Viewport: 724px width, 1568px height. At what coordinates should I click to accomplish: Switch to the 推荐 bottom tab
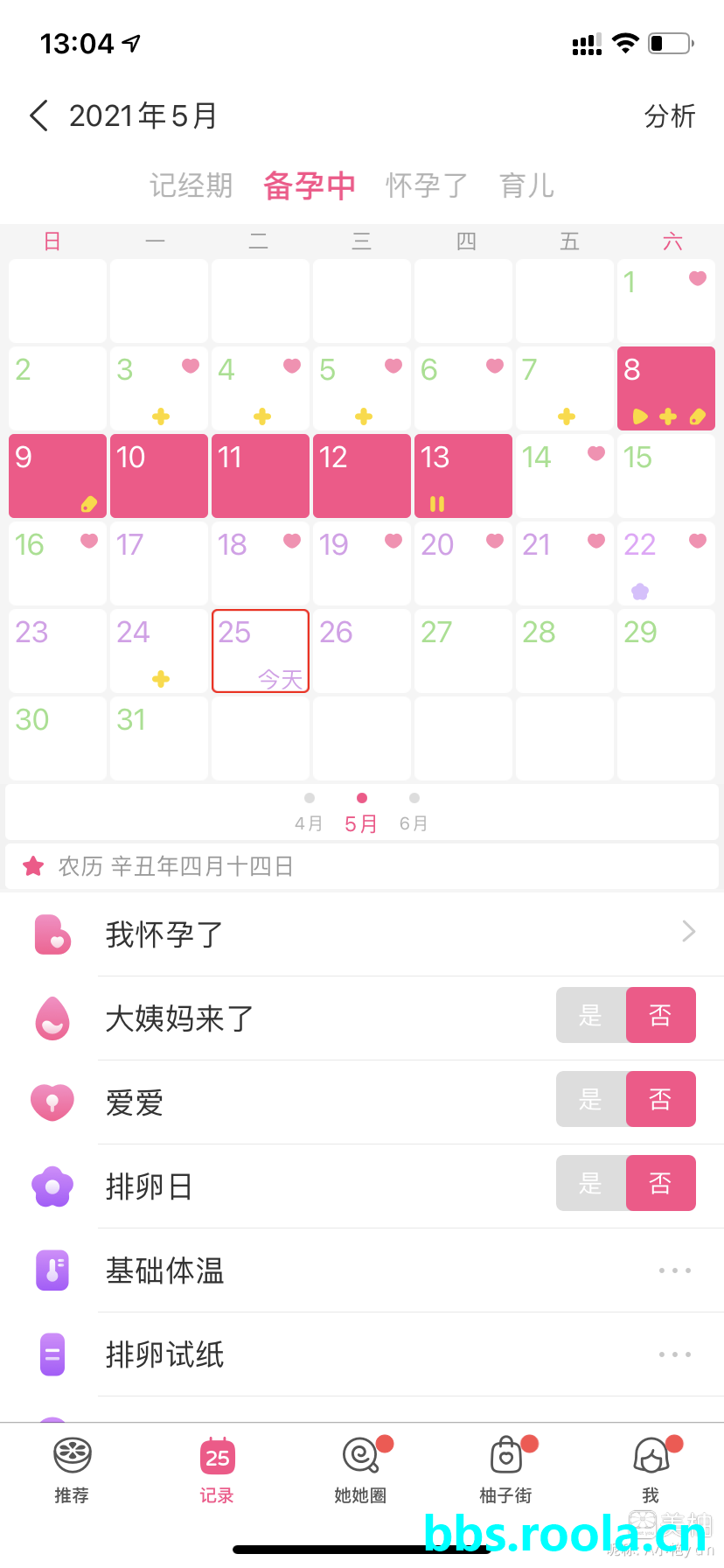(72, 1470)
